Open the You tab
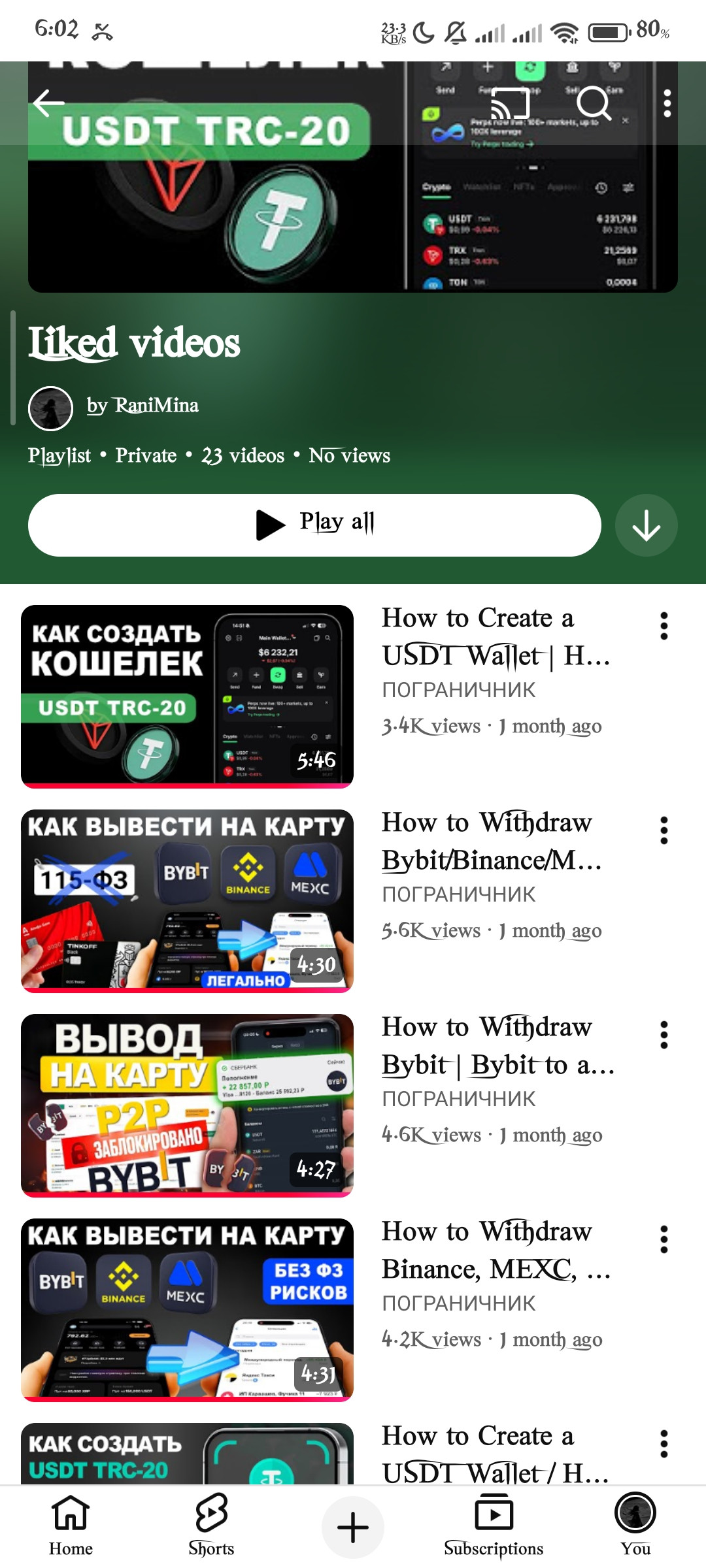 pyautogui.click(x=635, y=1525)
